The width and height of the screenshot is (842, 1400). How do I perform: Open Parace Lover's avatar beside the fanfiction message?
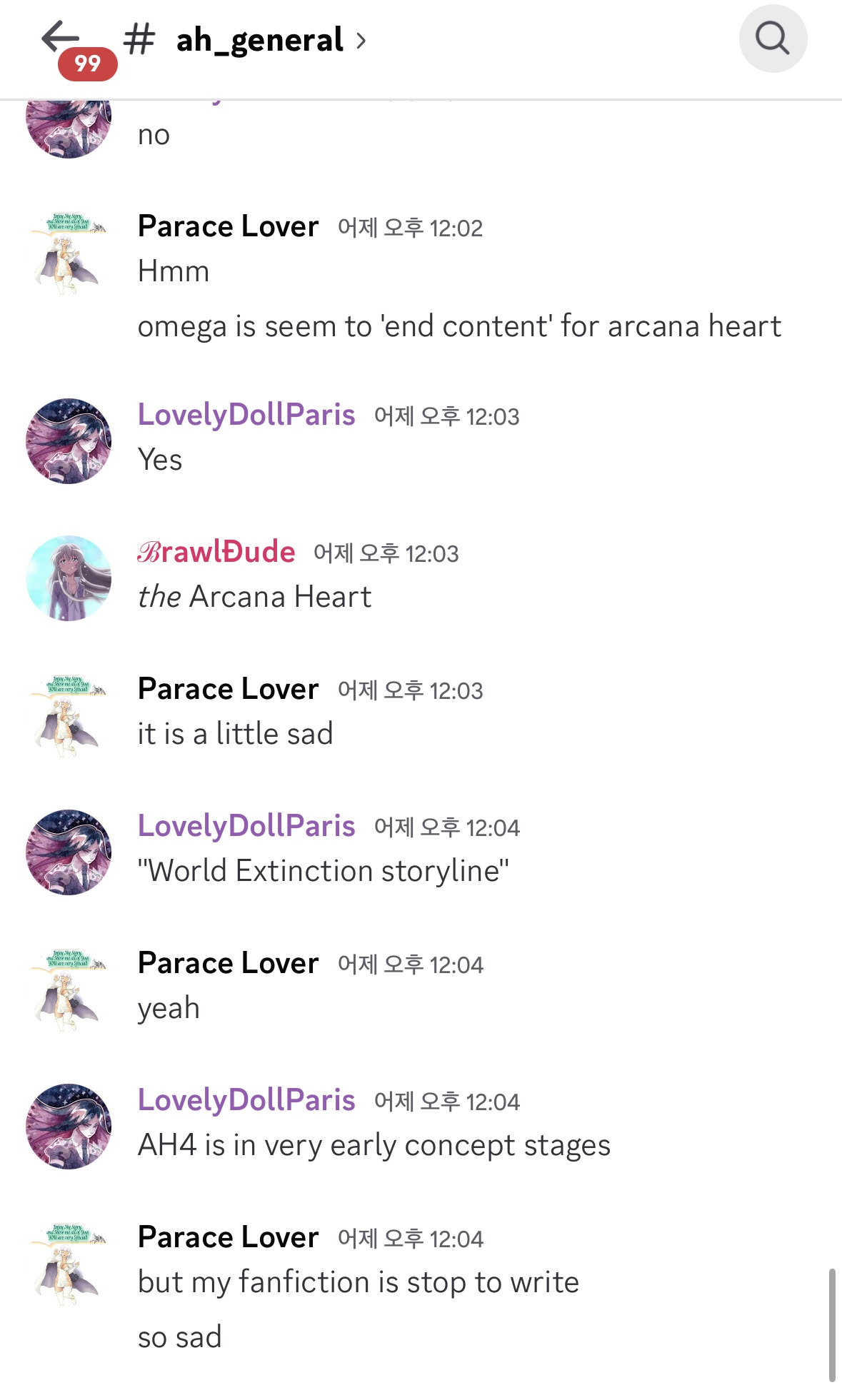69,1263
